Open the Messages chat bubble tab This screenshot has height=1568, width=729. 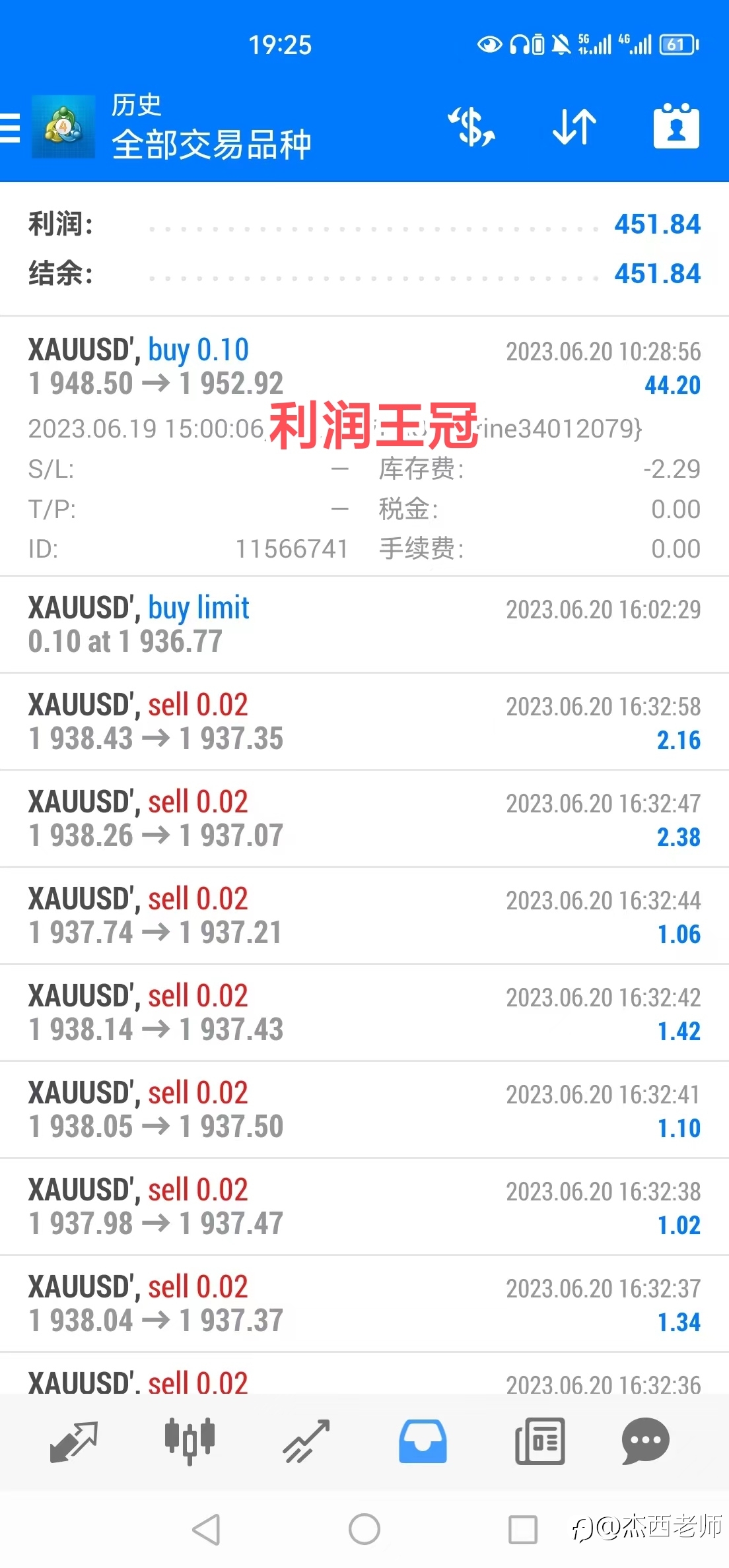[x=645, y=1441]
